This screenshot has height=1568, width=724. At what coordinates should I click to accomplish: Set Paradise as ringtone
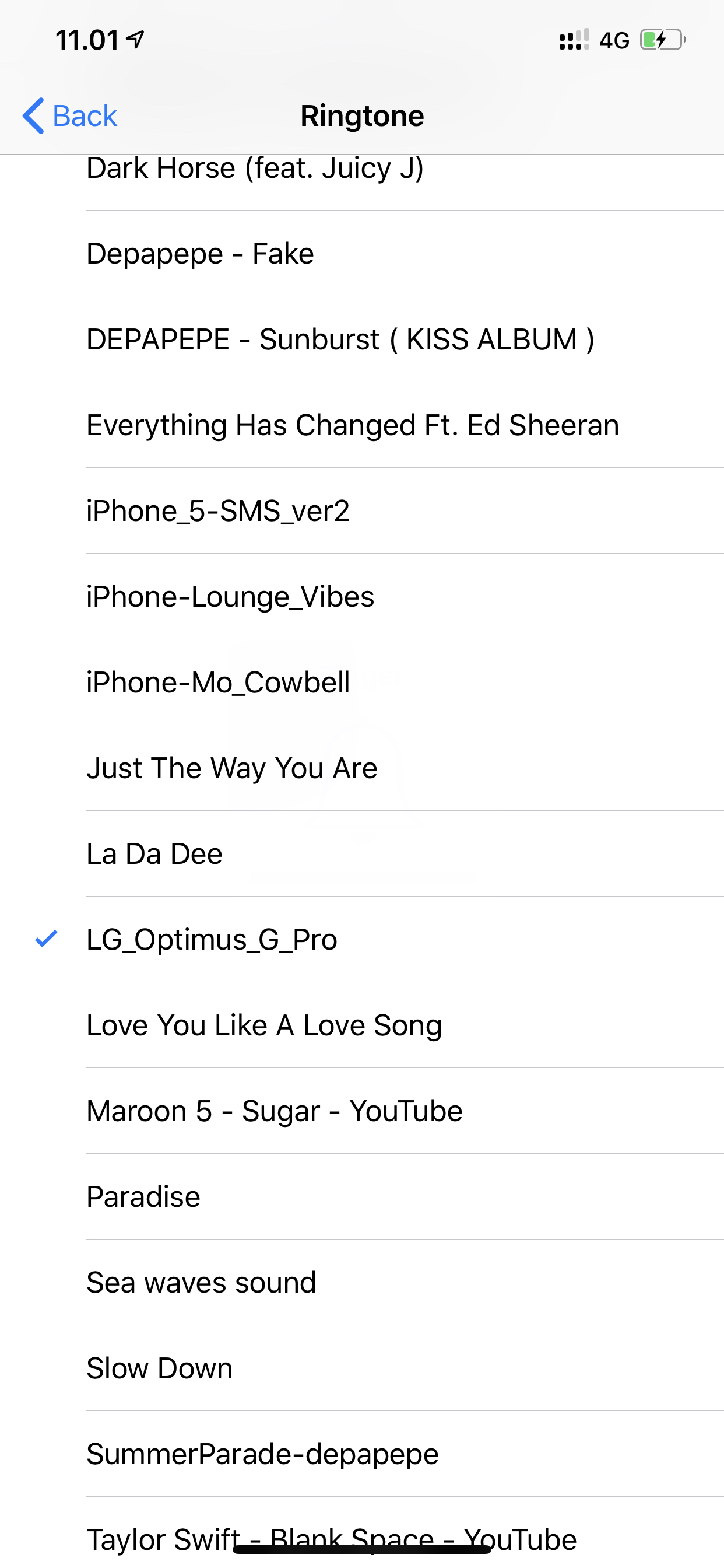(x=143, y=1198)
